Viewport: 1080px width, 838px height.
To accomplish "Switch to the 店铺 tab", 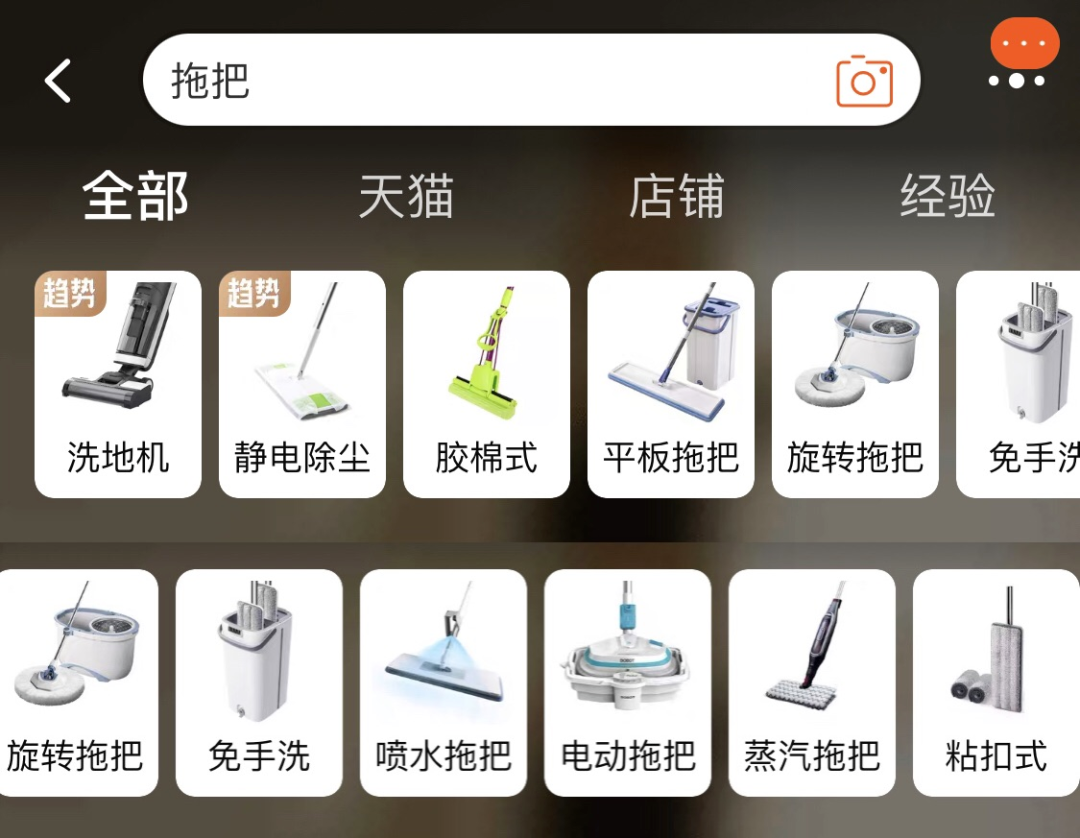I will point(676,196).
